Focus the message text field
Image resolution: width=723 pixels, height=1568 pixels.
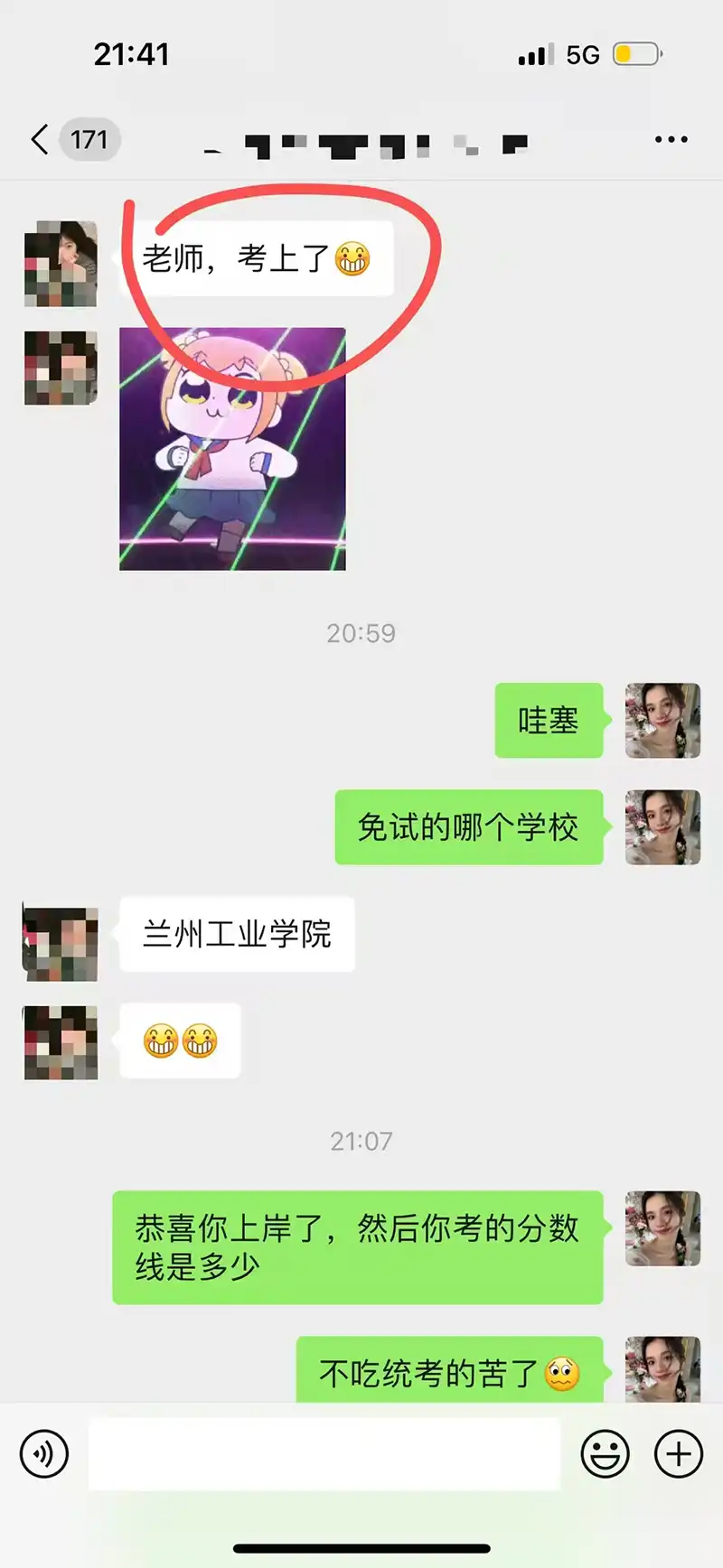[x=324, y=1453]
